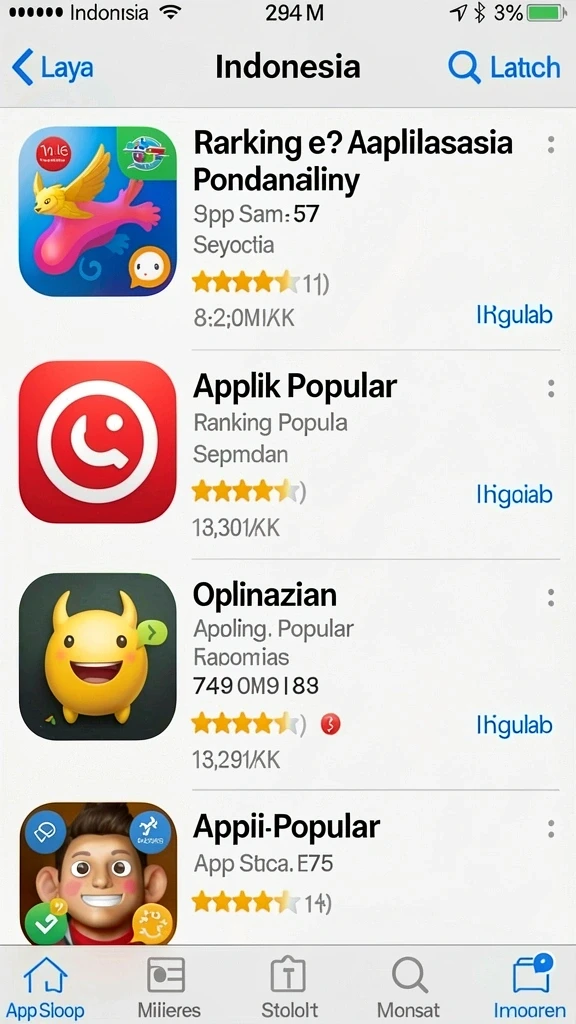Open overflow menu for Applik Popular
The width and height of the screenshot is (576, 1024).
coord(551,389)
